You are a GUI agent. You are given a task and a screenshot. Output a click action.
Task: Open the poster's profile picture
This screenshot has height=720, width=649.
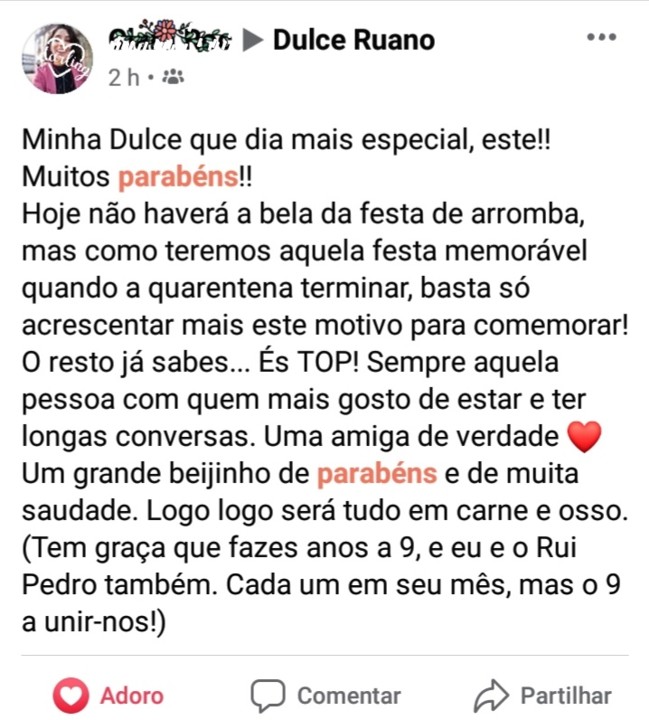[57, 58]
